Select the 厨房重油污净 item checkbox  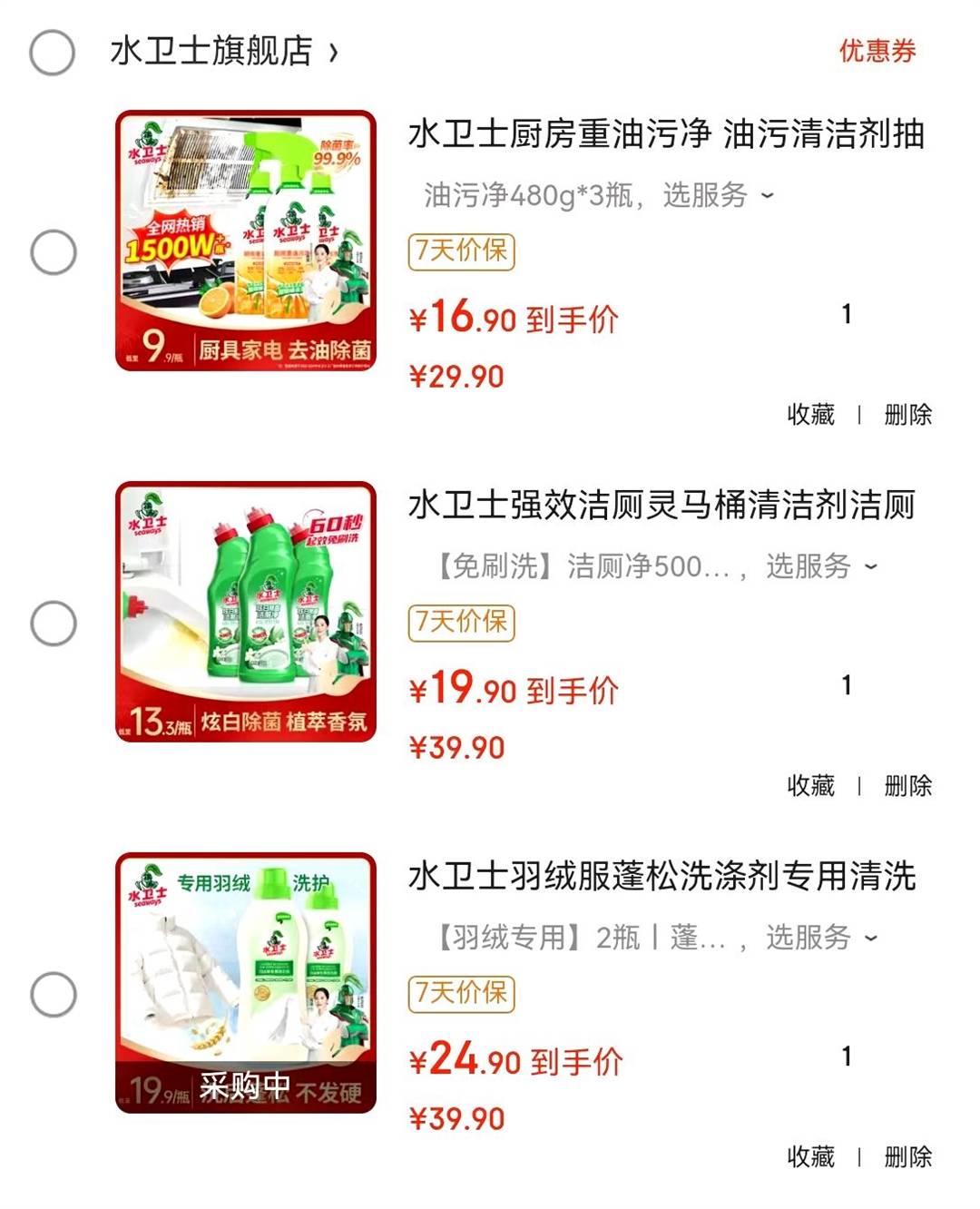54,252
